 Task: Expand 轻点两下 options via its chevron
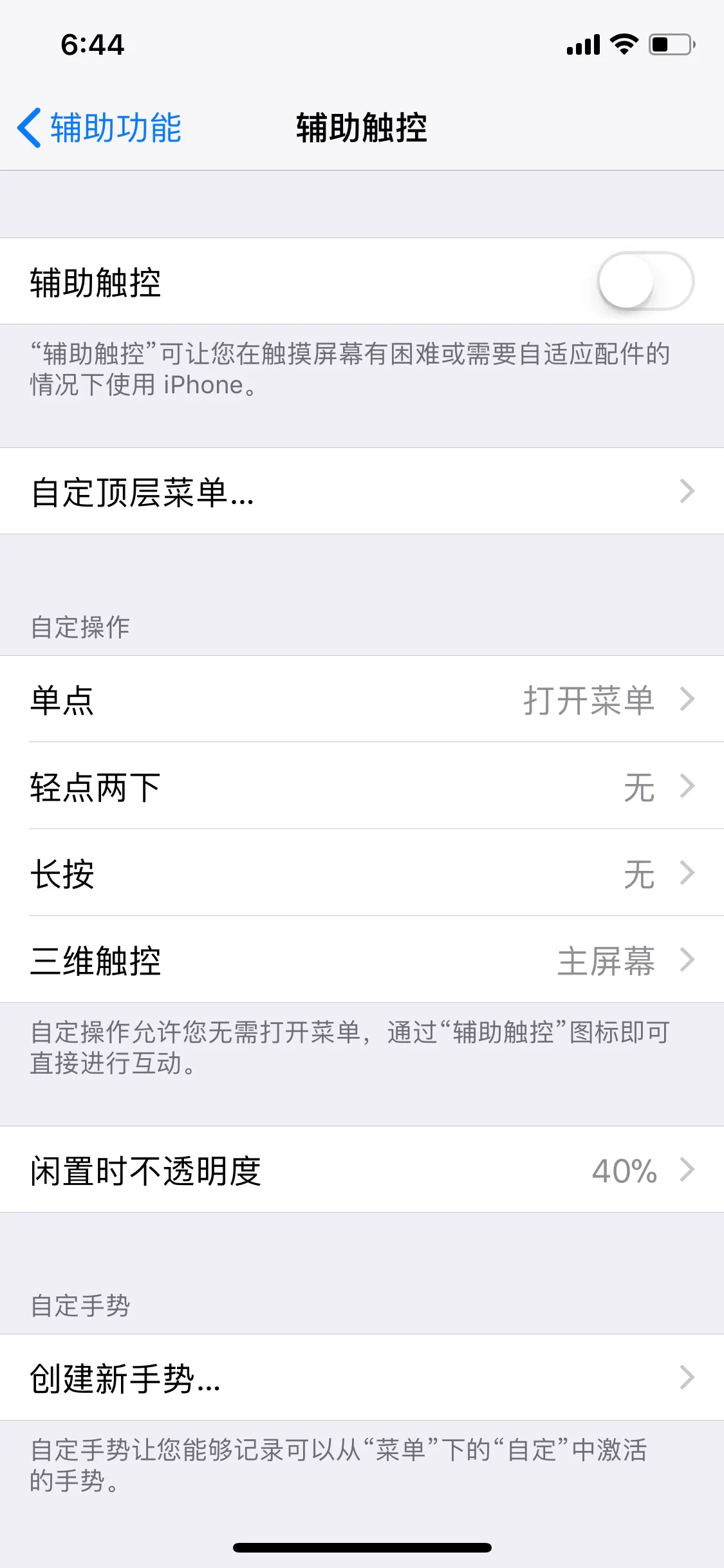(686, 788)
